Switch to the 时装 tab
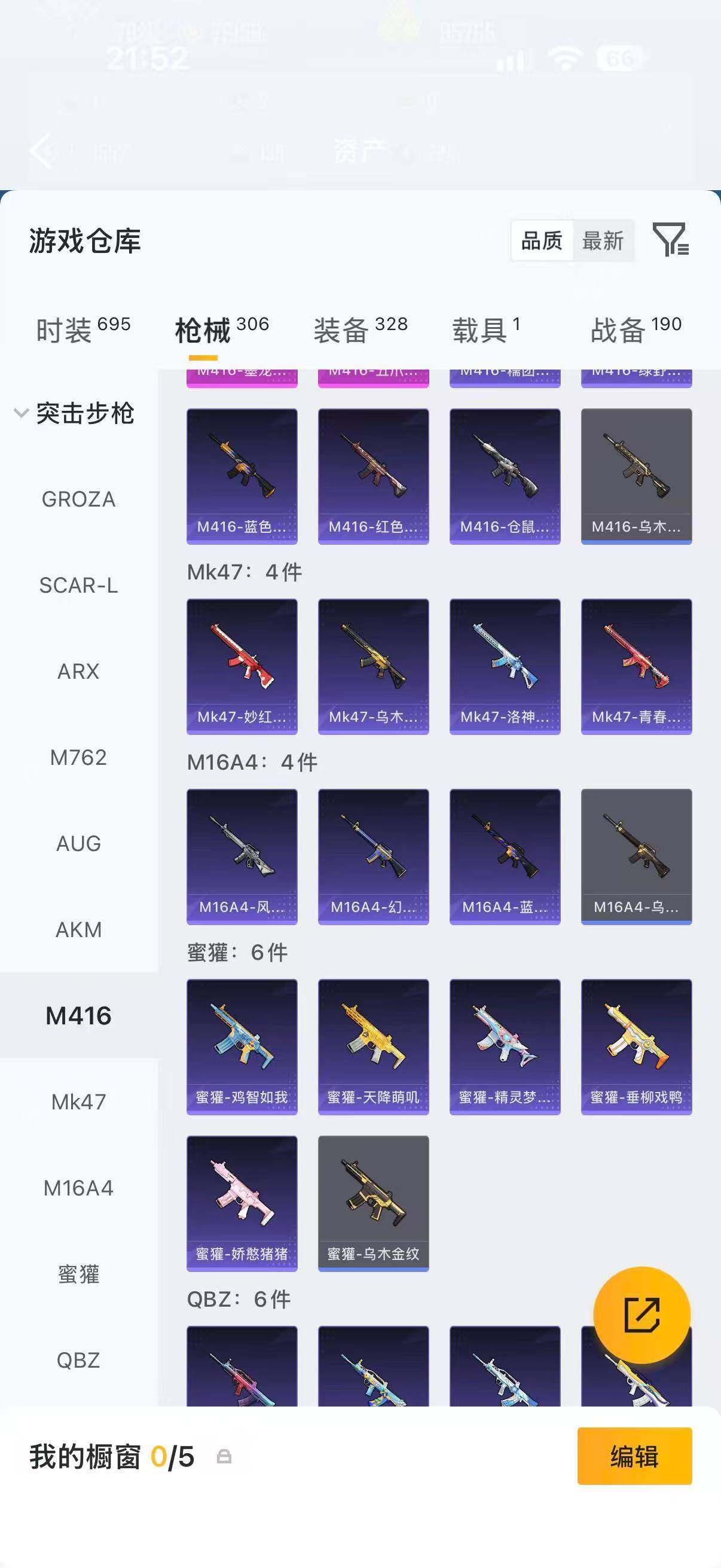Screen dimensions: 721x1568 click(x=83, y=330)
